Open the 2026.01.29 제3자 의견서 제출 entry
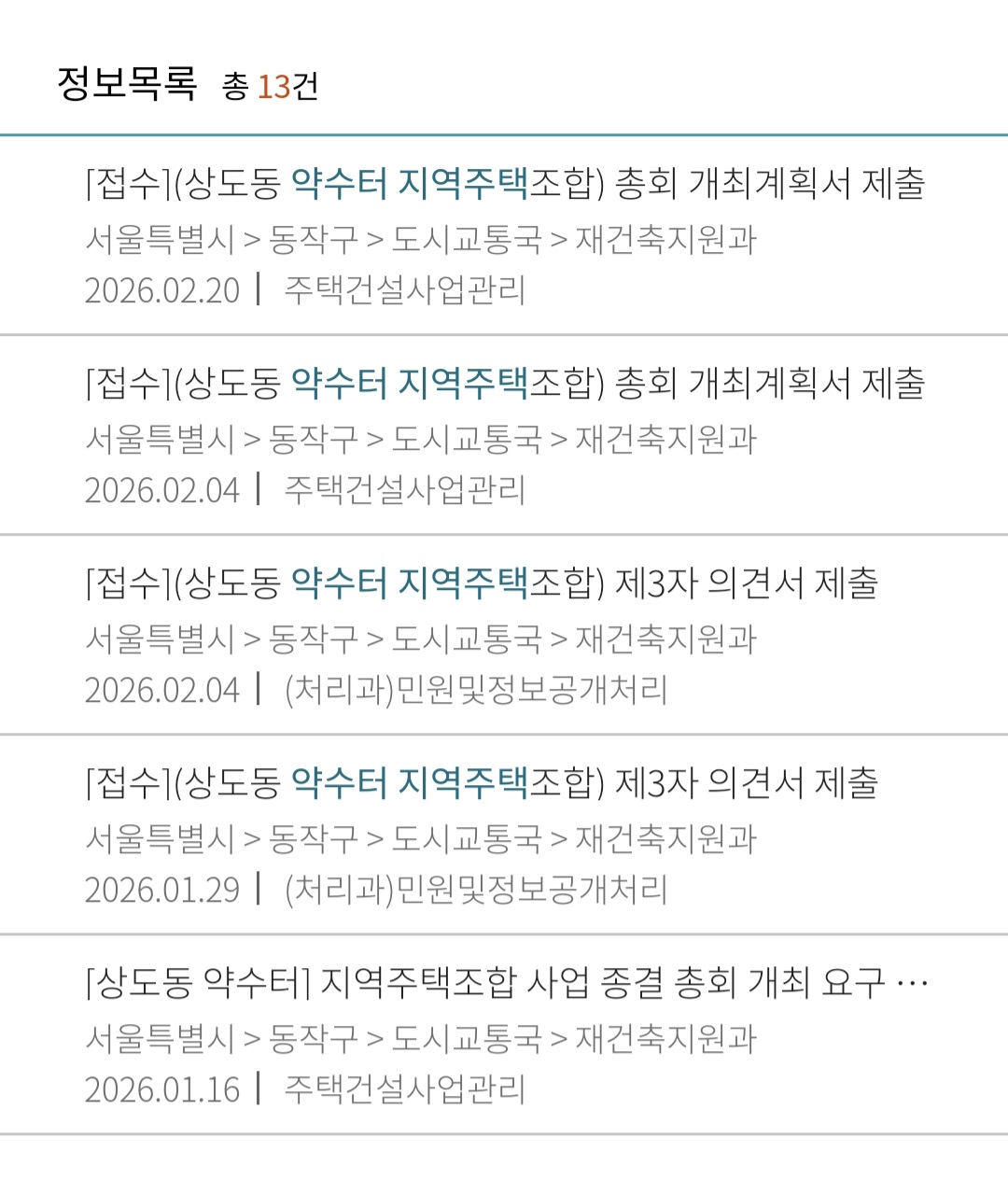1008x1194 pixels. pyautogui.click(x=482, y=783)
